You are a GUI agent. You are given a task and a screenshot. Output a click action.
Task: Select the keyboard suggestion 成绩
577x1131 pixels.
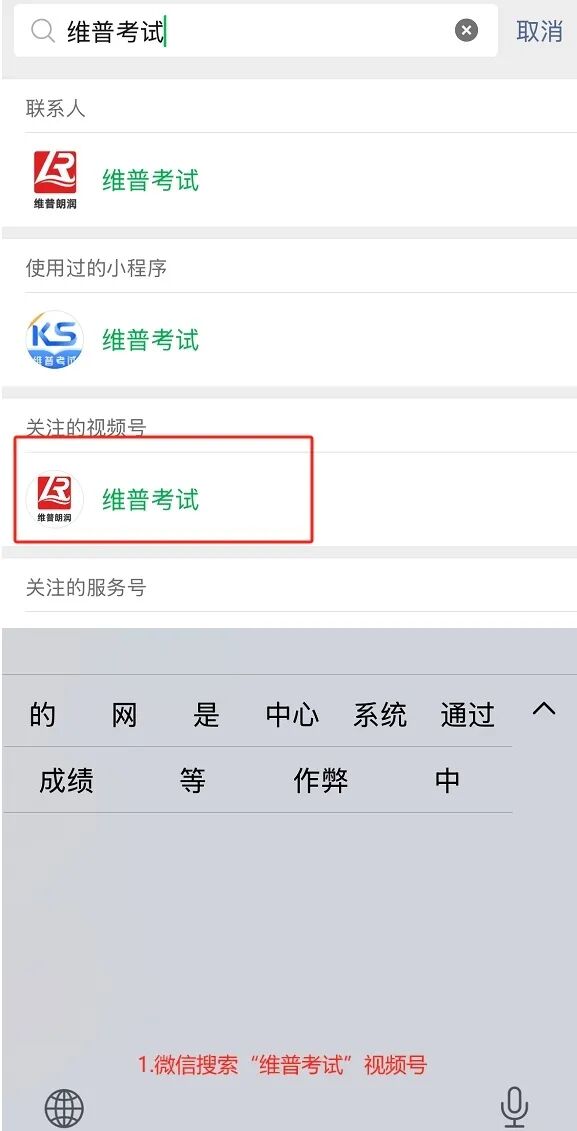(x=66, y=780)
